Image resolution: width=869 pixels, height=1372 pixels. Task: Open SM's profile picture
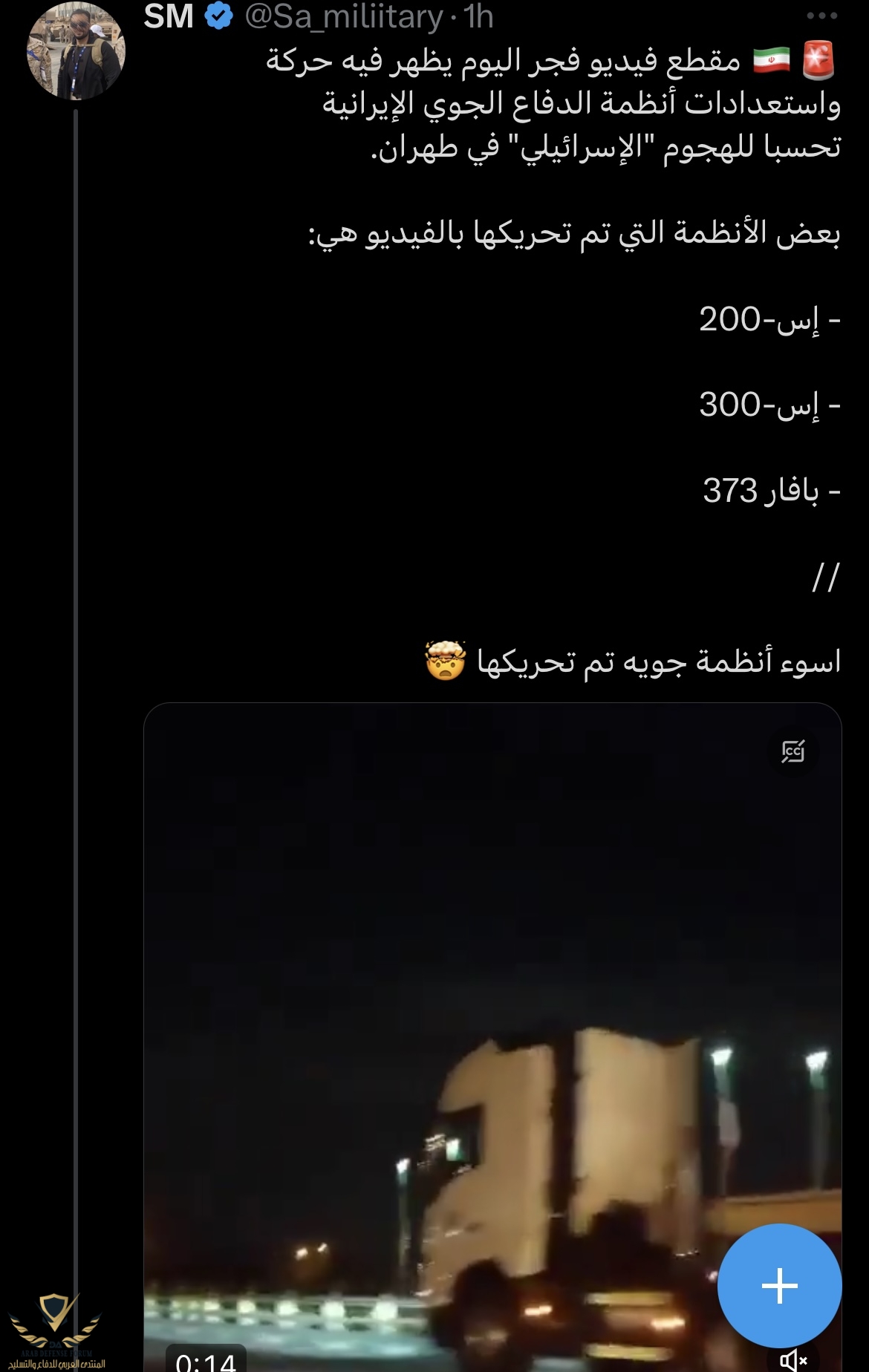pos(76,50)
